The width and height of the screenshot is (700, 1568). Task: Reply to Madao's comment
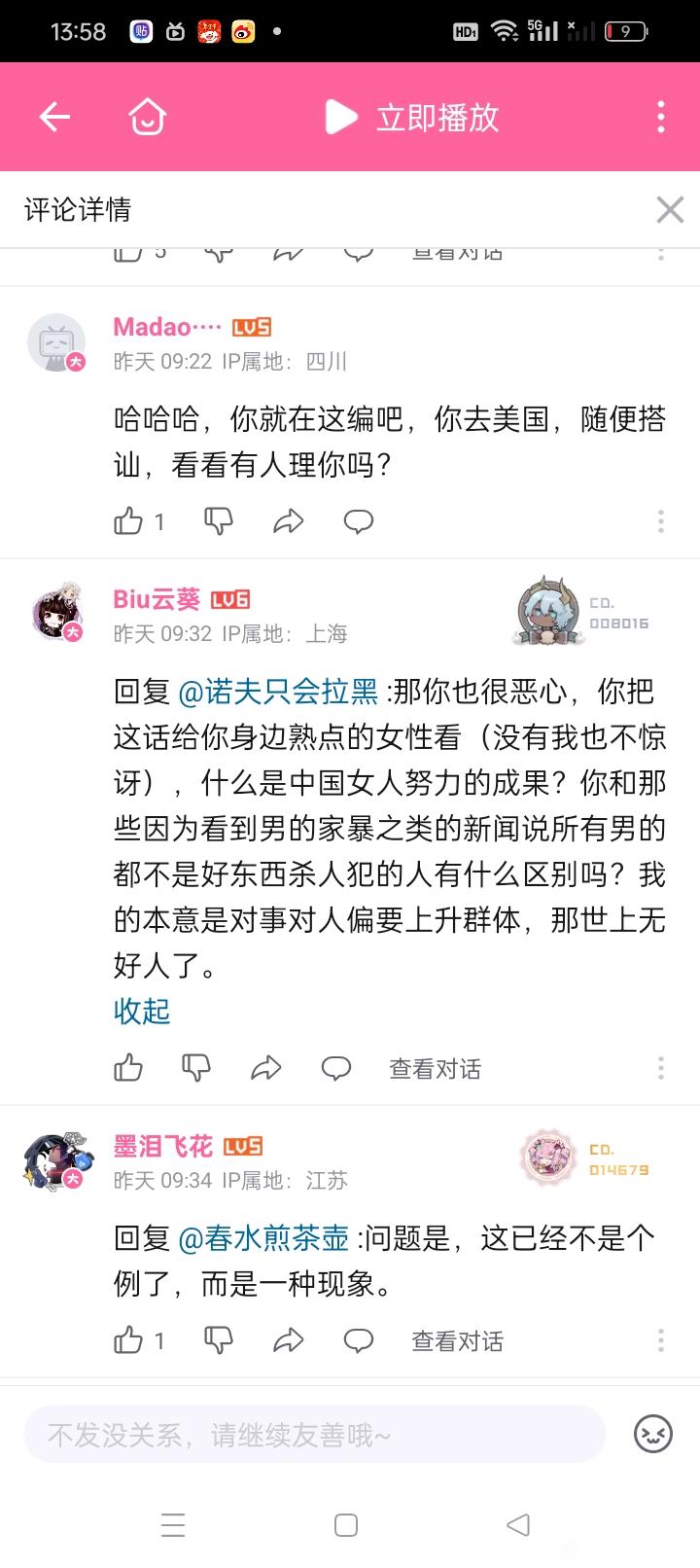pyautogui.click(x=359, y=522)
